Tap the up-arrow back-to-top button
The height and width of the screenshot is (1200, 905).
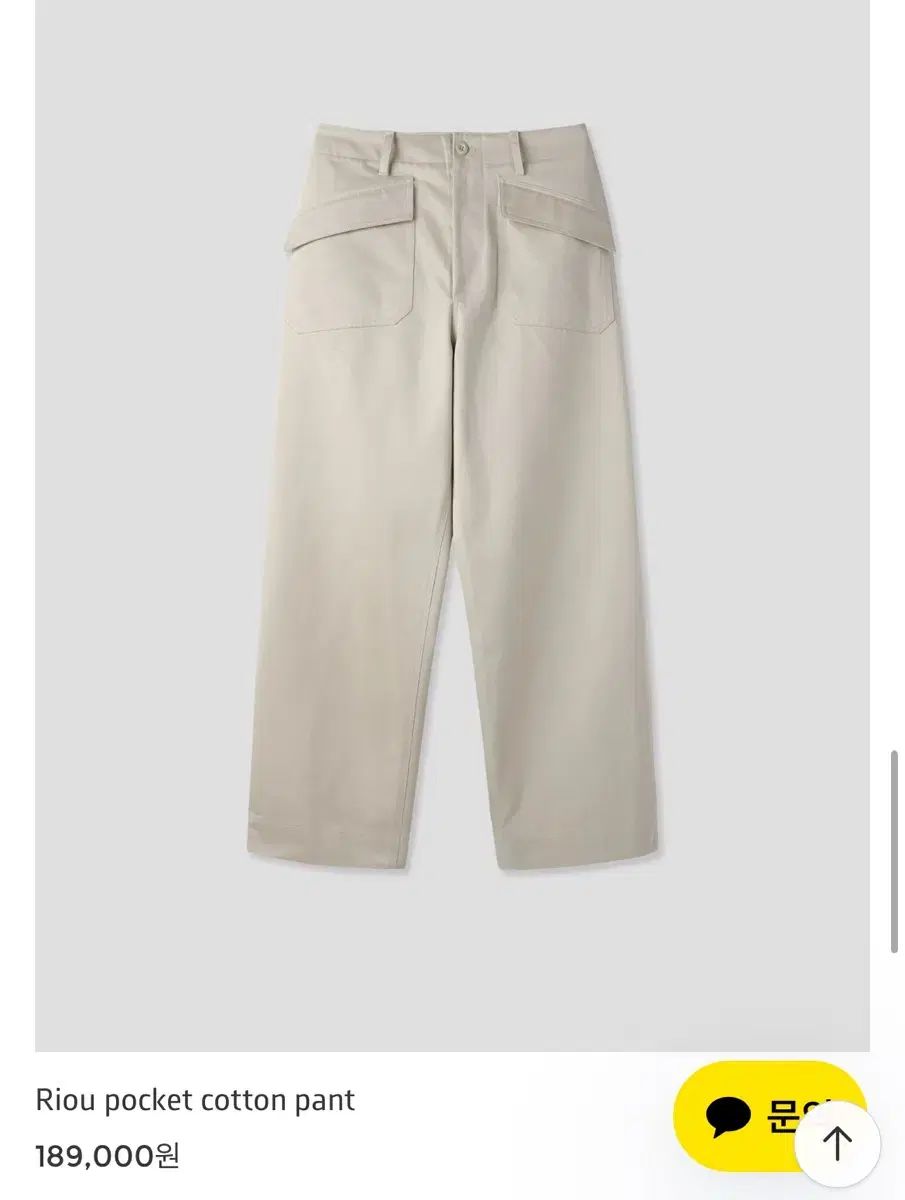(x=836, y=1143)
